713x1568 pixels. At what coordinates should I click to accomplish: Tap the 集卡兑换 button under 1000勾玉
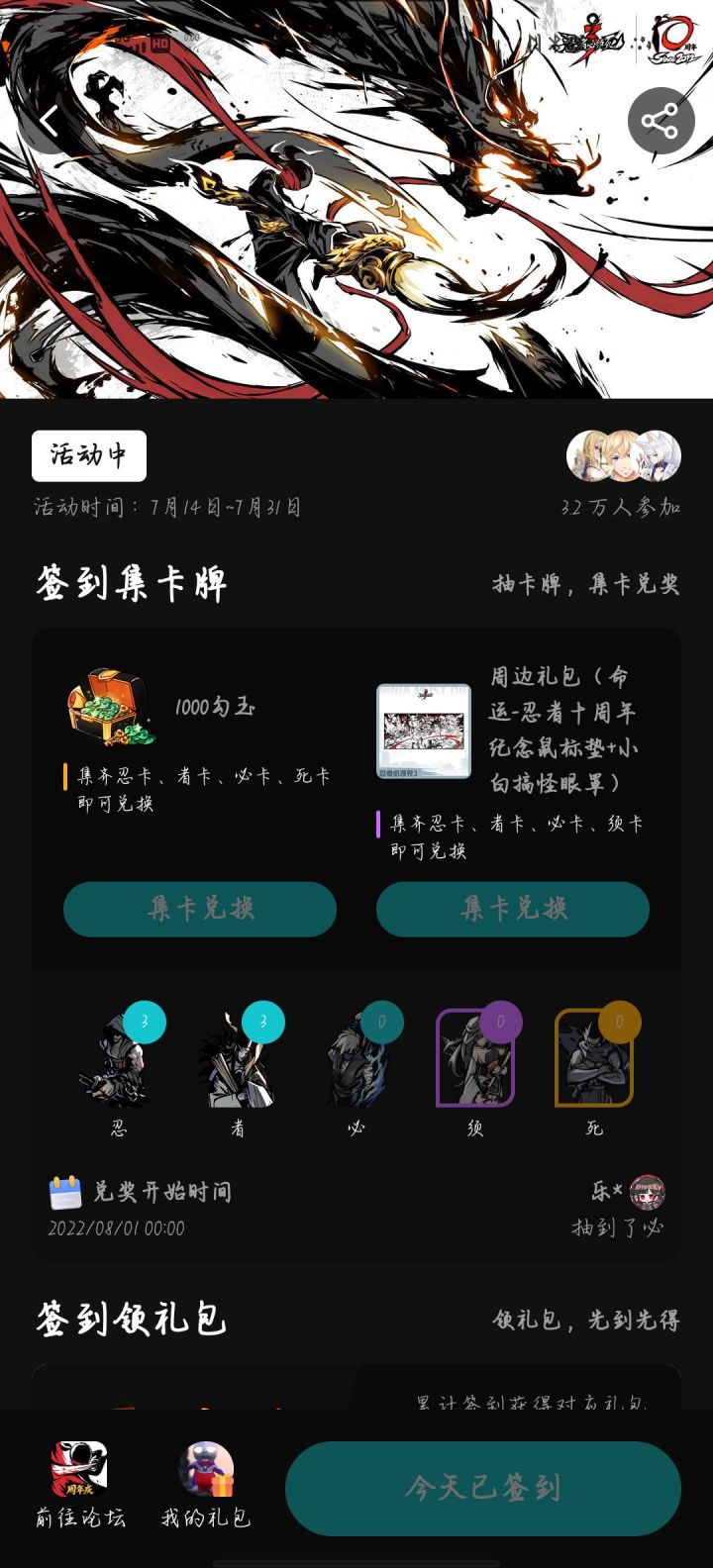click(x=200, y=909)
